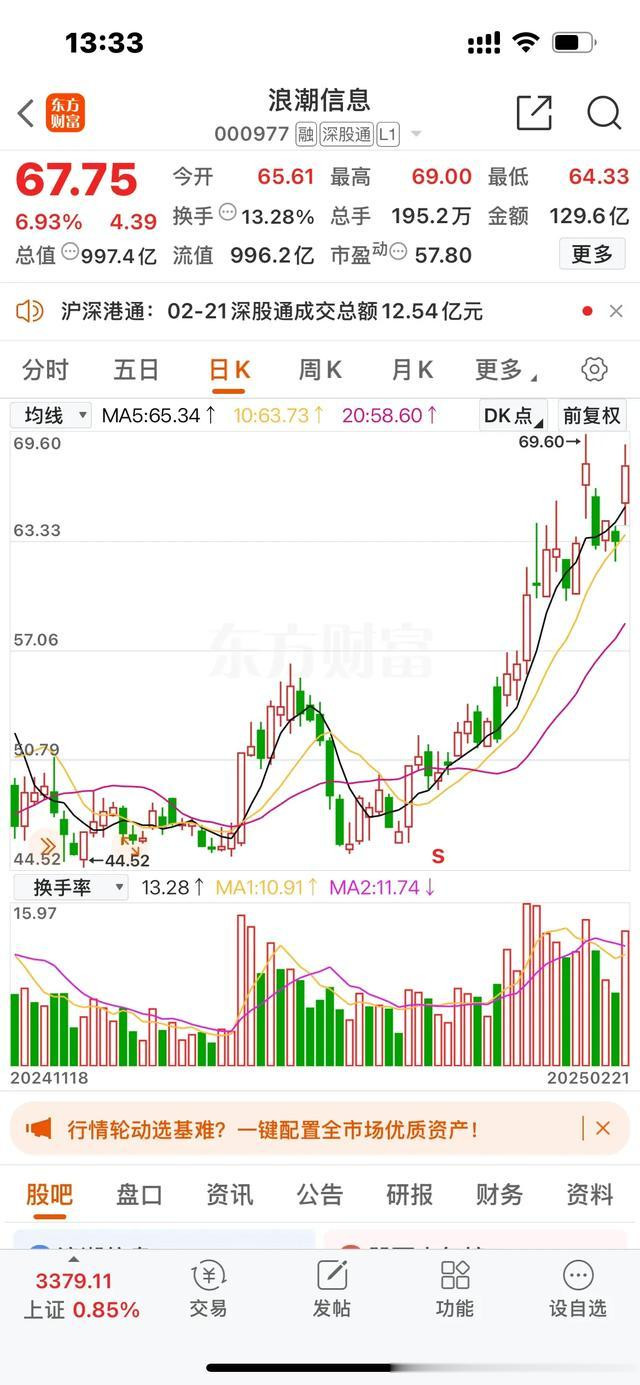
Task: Tap the DK点 option
Action: 513,415
